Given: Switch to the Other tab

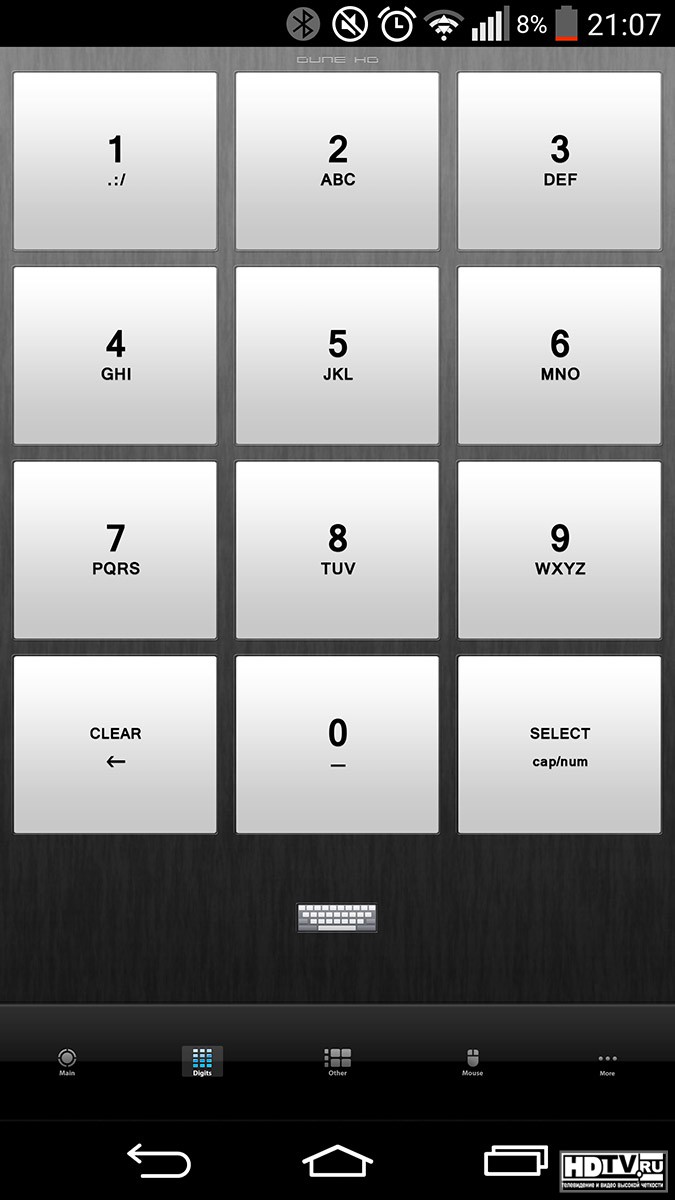Looking at the screenshot, I should [x=338, y=1061].
